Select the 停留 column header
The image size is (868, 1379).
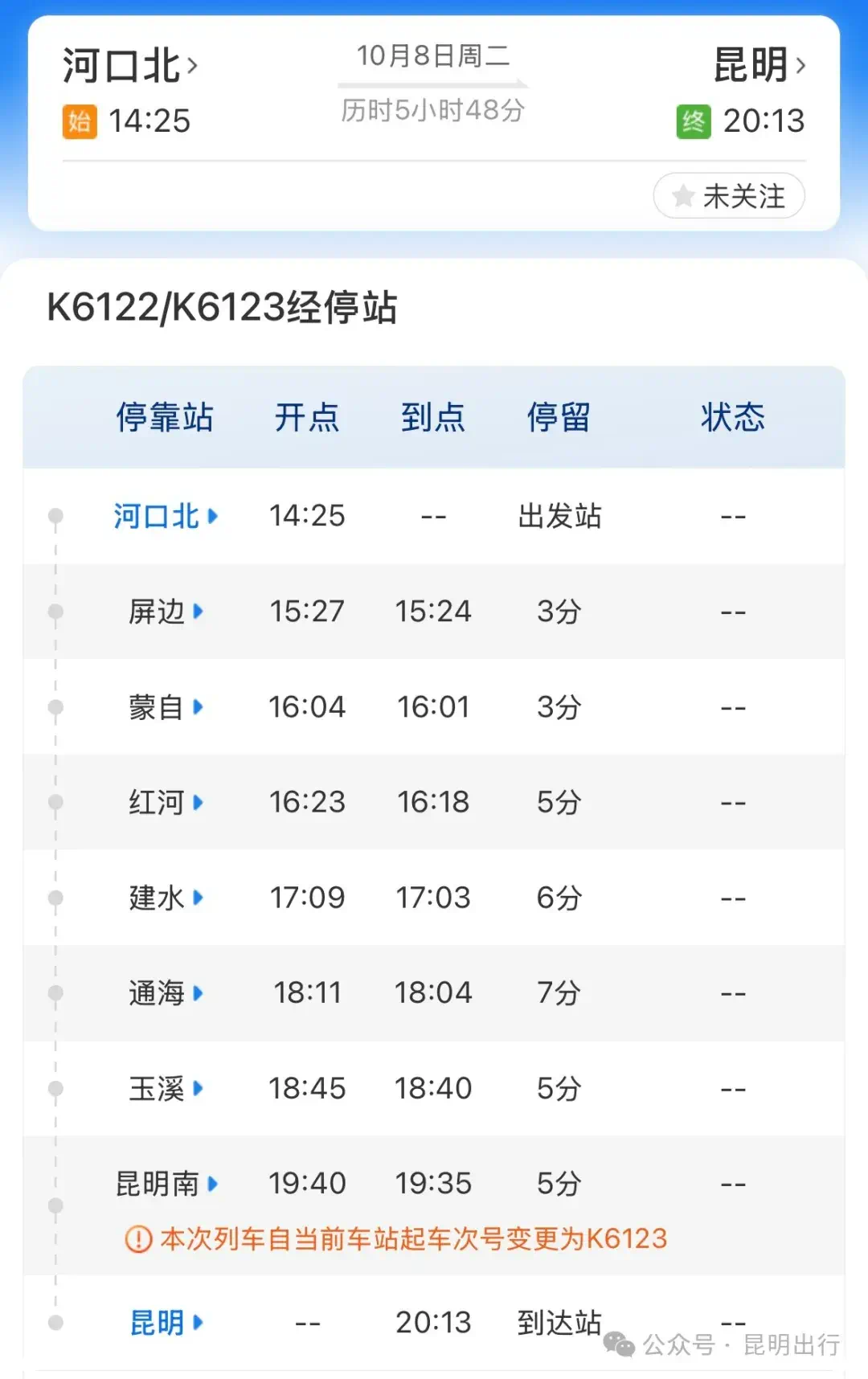click(561, 417)
